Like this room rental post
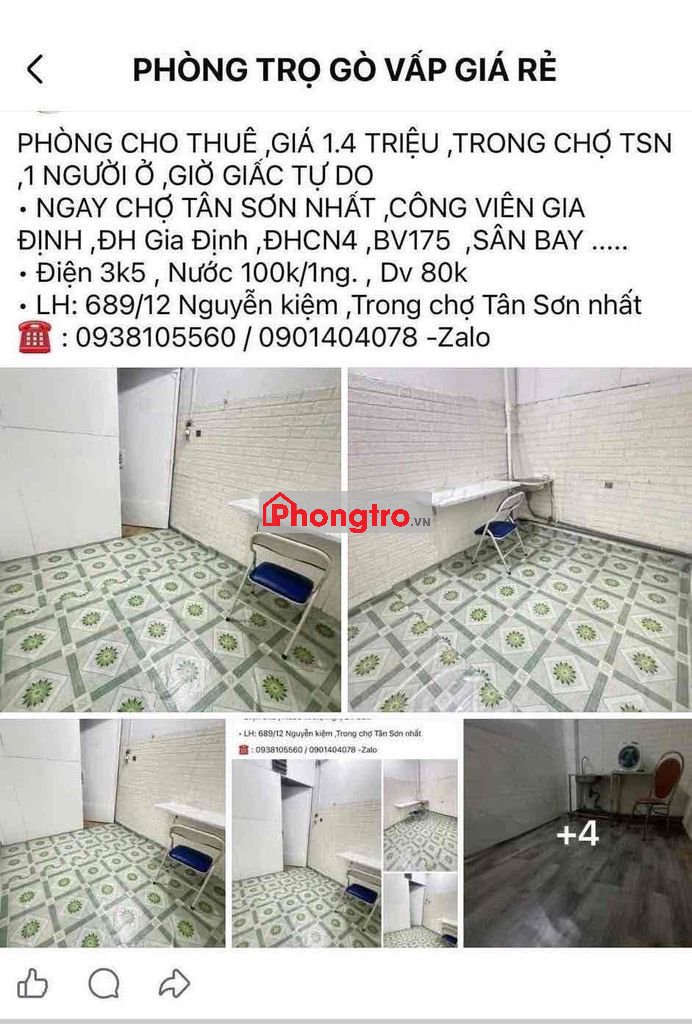The width and height of the screenshot is (692, 1024). coord(33,983)
